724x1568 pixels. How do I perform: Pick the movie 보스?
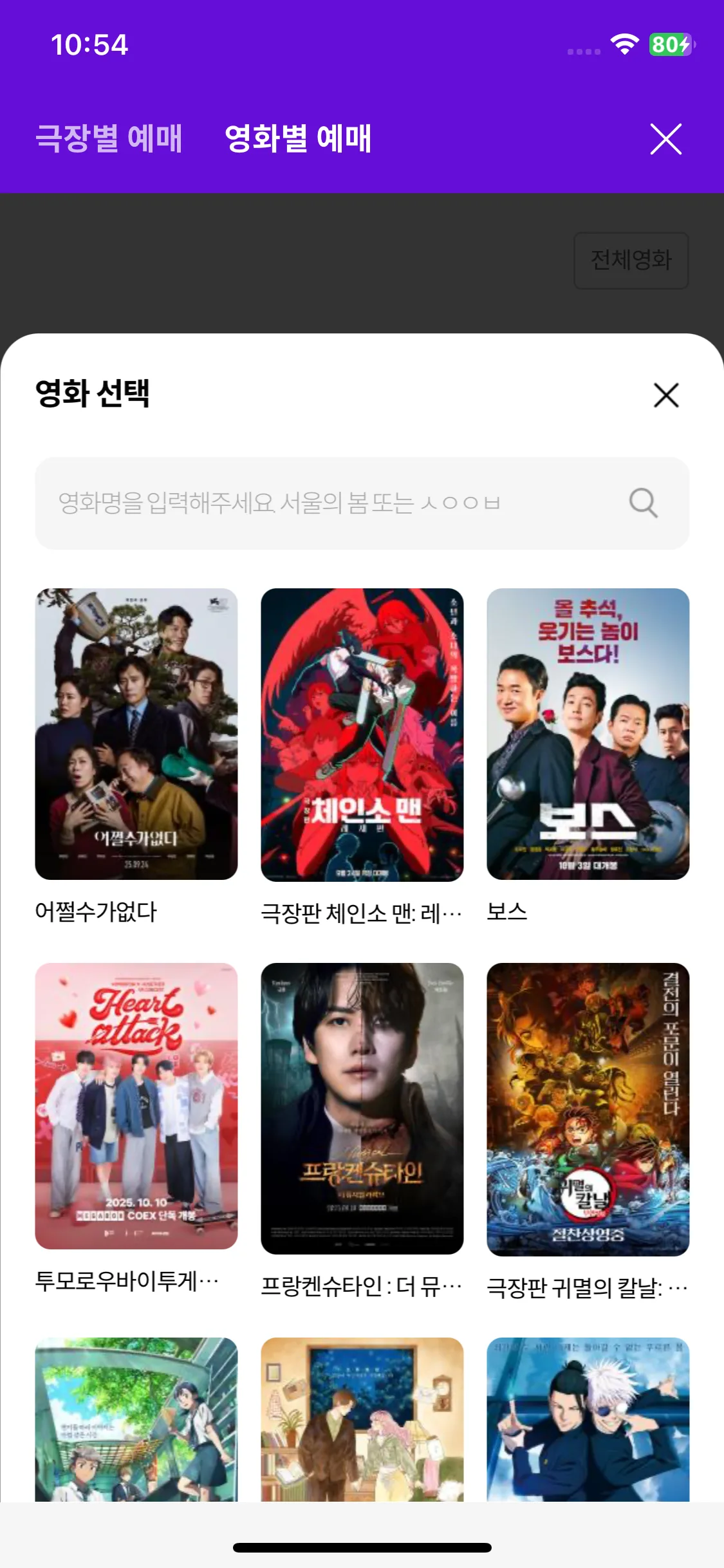(x=588, y=734)
